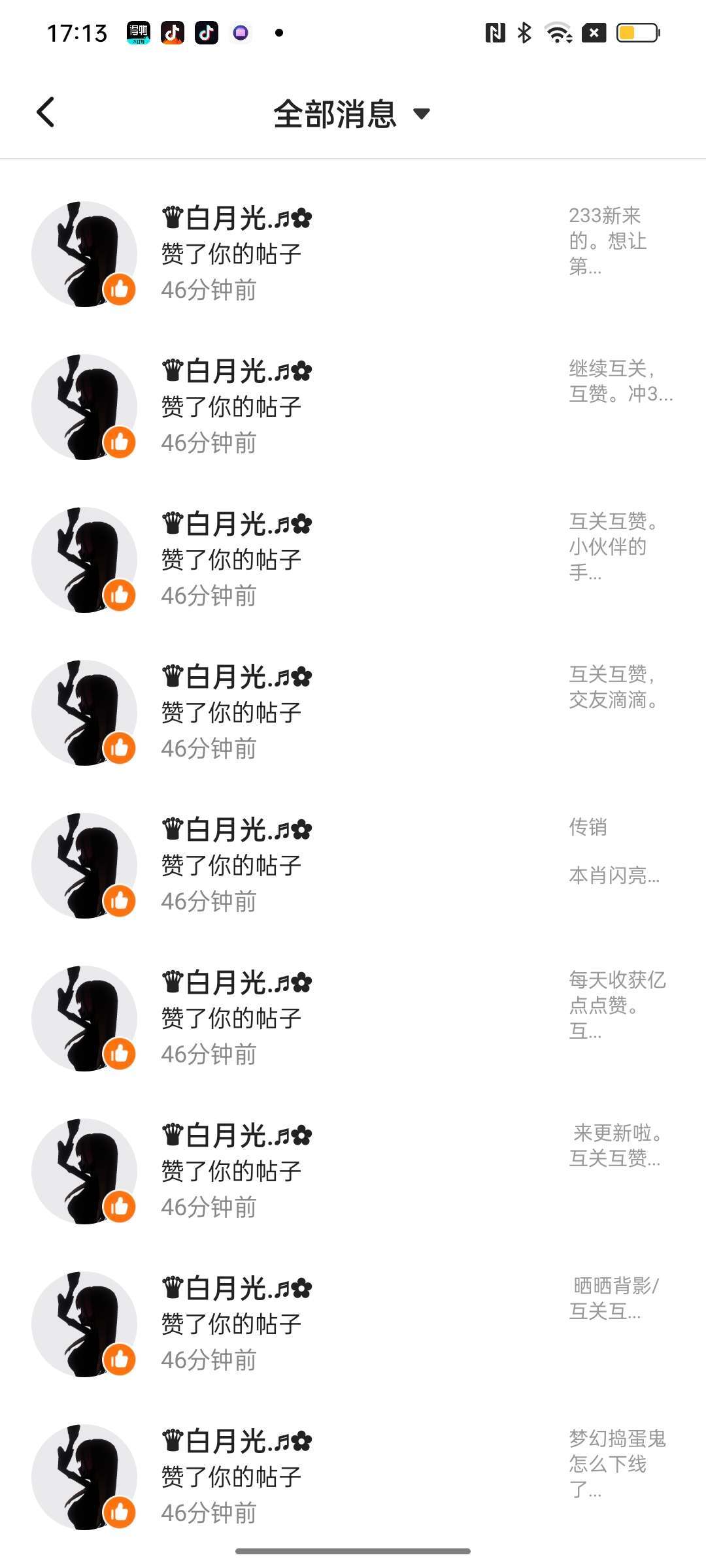Open like notification for post '继续互关，互赞'
706x1568 pixels.
(353, 406)
